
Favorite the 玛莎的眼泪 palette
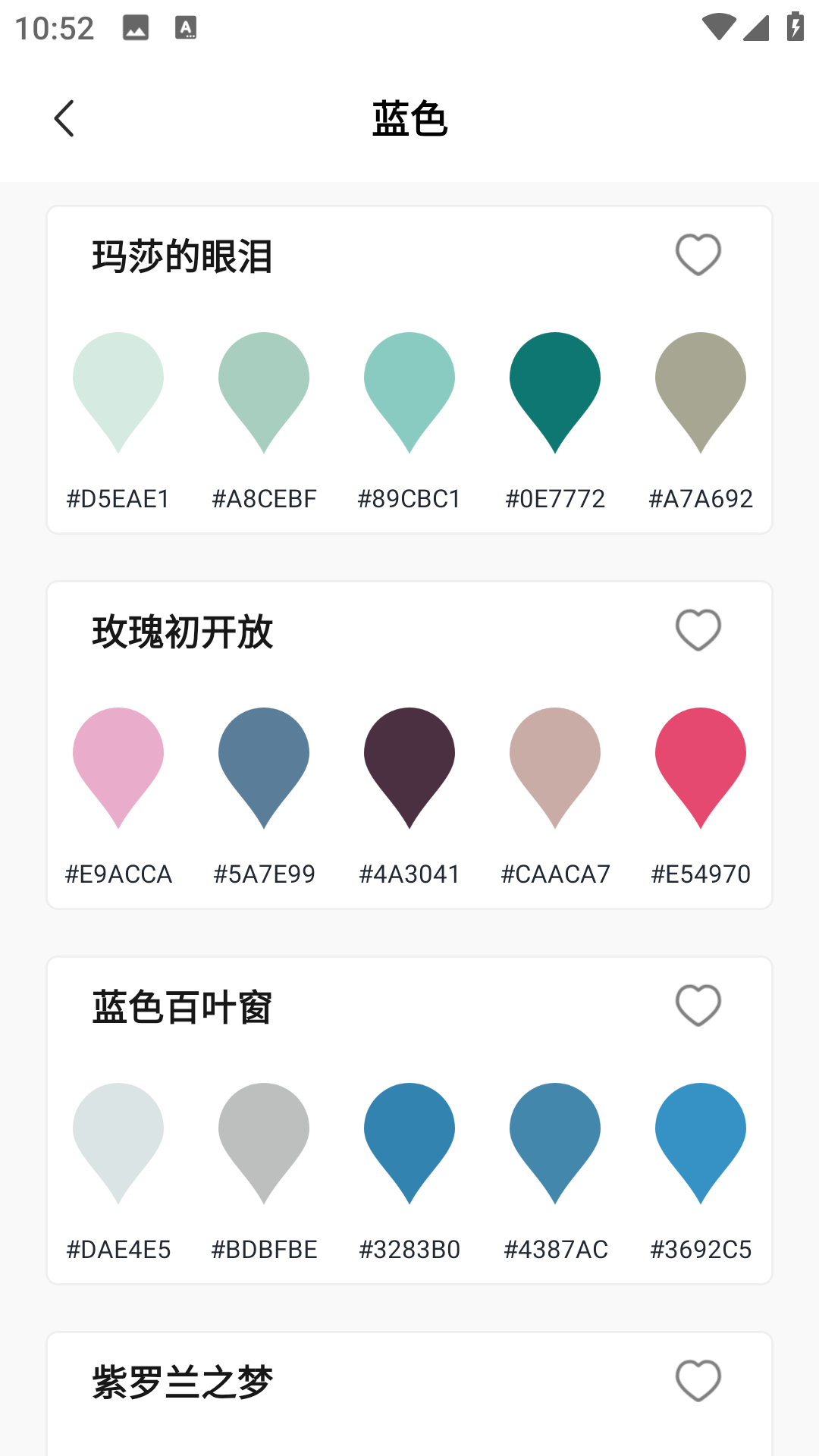click(698, 254)
